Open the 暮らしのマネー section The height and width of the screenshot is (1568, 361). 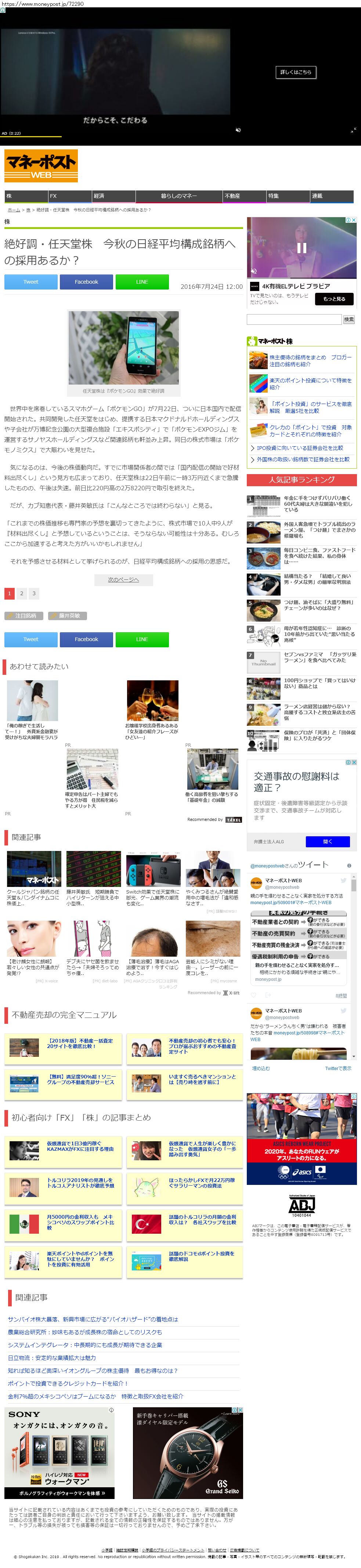[x=179, y=196]
